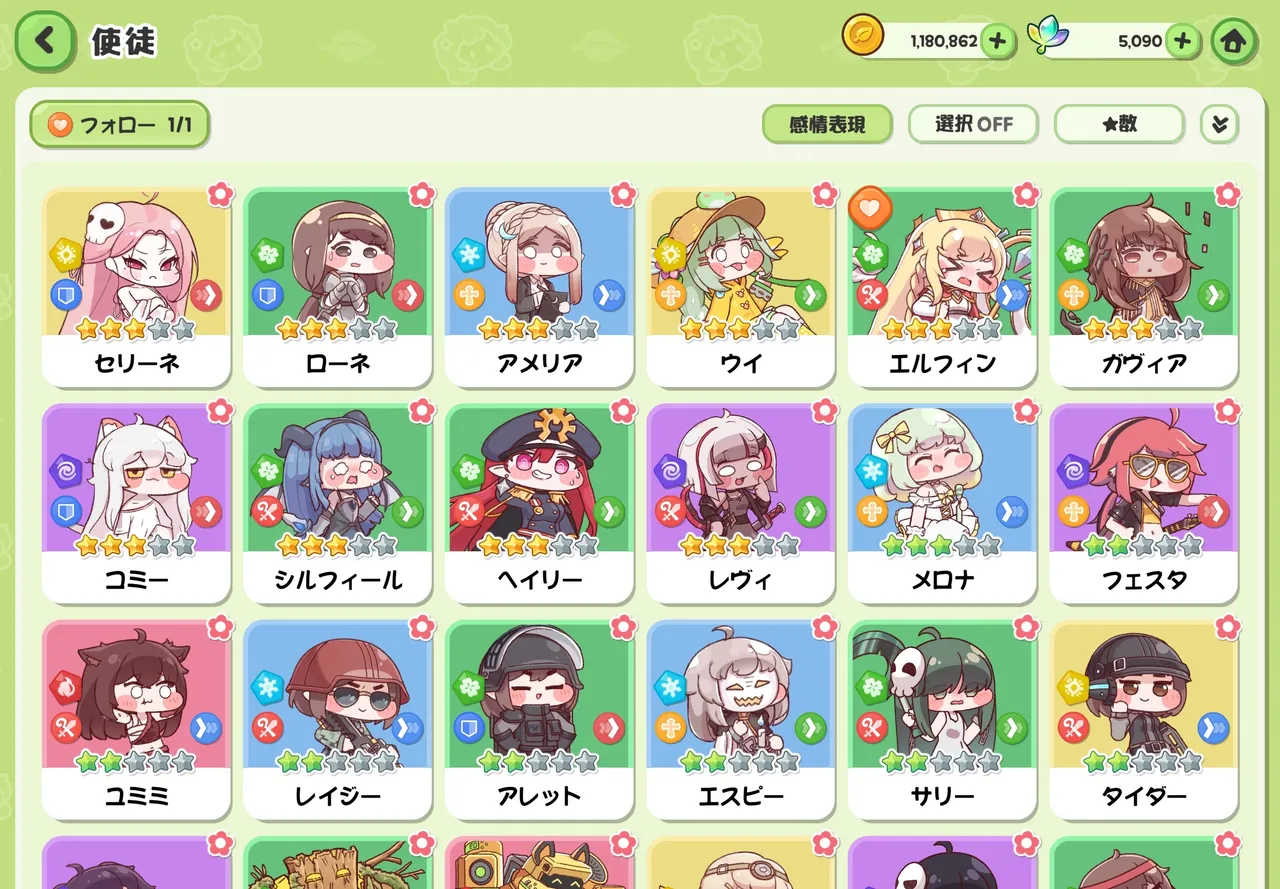Viewport: 1280px width, 889px height.
Task: Select the メロナ character card
Action: (942, 504)
